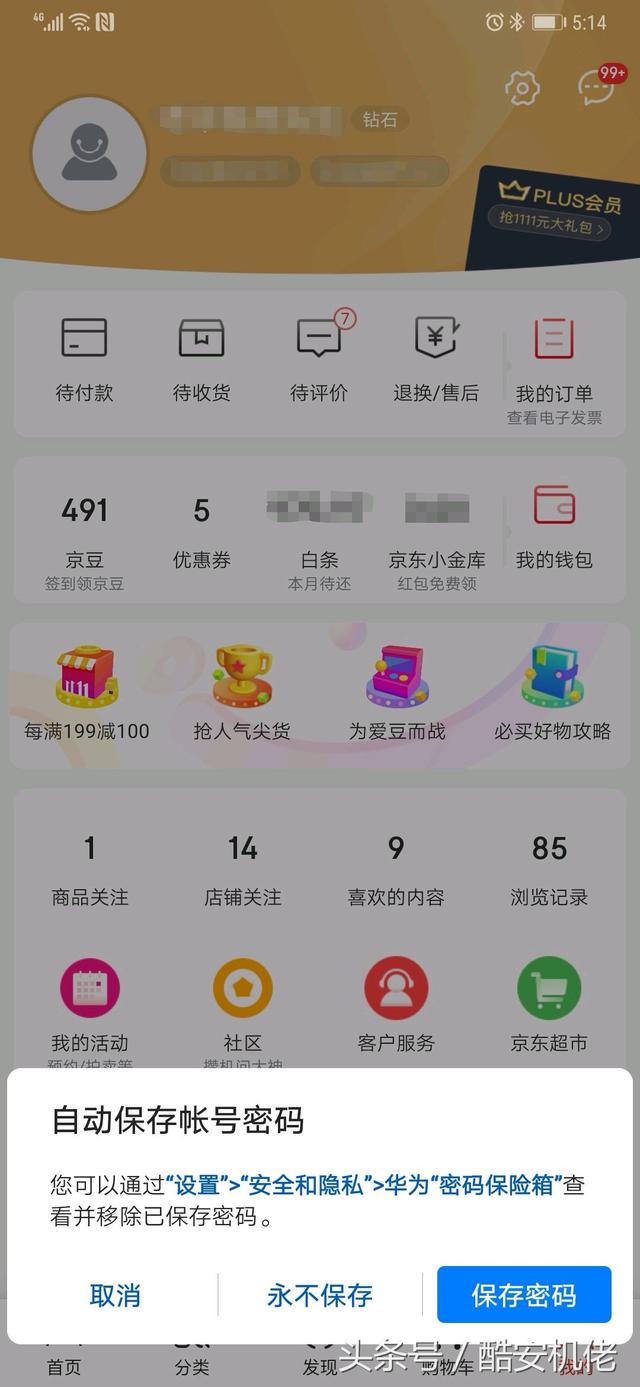Image resolution: width=640 pixels, height=1387 pixels.
Task: Open the settings gear icon
Action: click(x=522, y=88)
